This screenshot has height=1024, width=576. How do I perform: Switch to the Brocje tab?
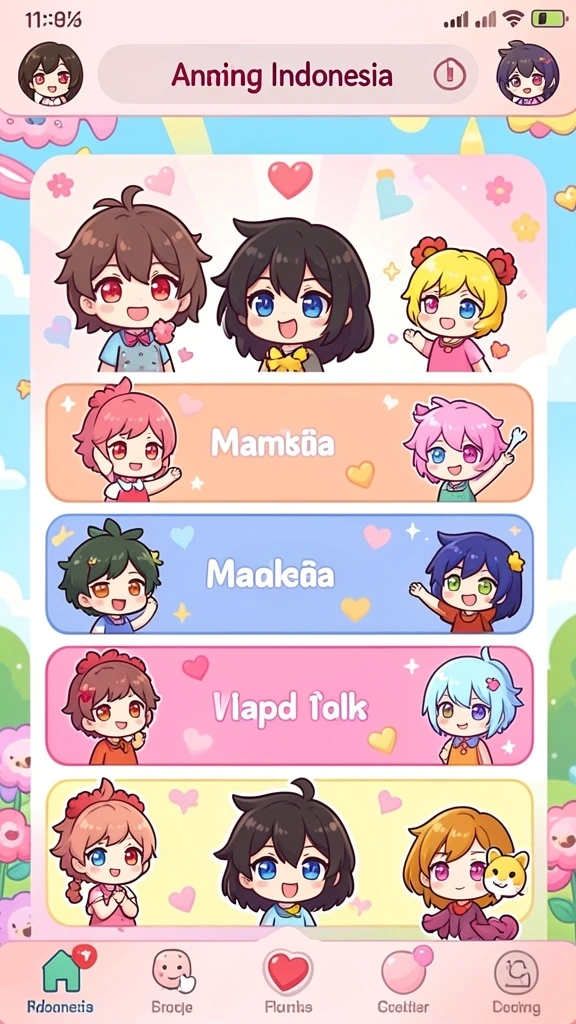172,980
